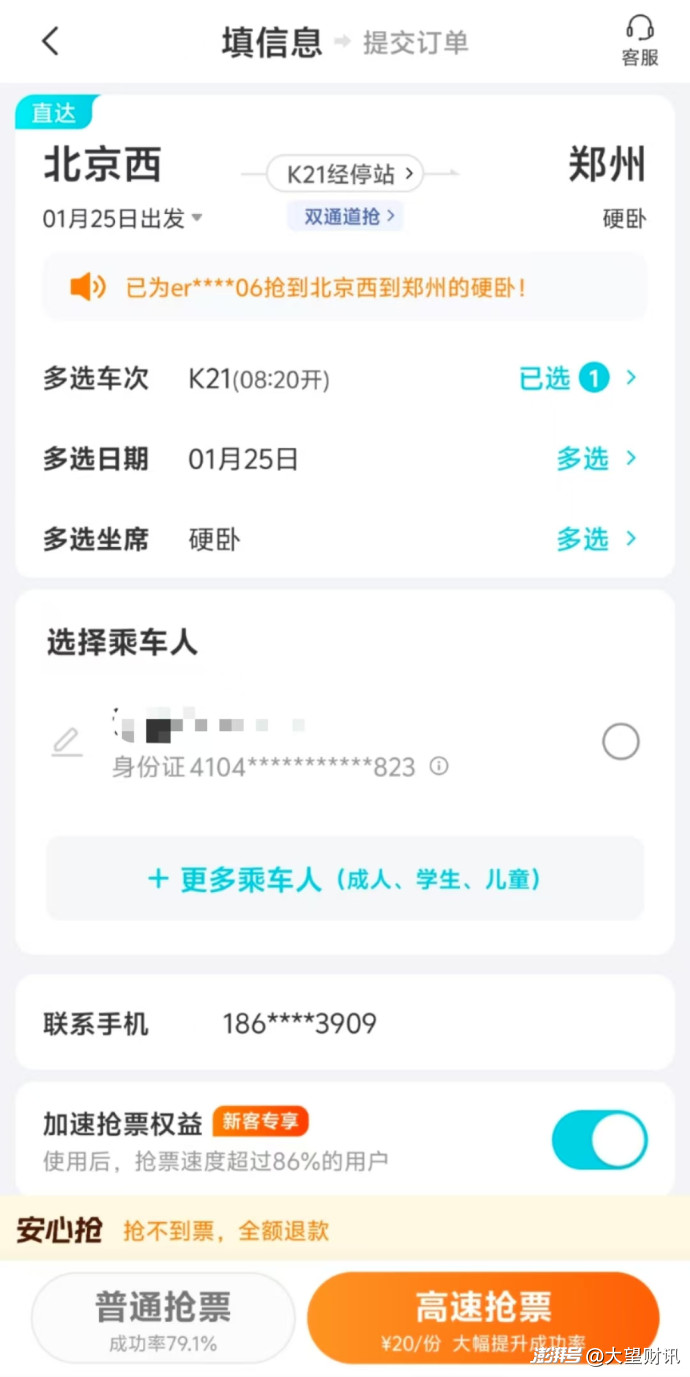
Task: Add 更多乘车人 passengers
Action: pos(345,879)
